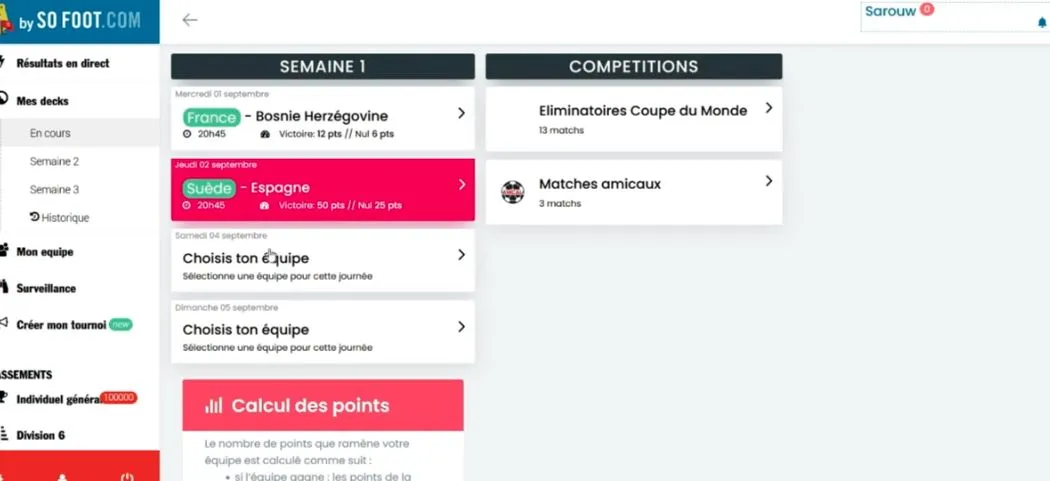Screen dimensions: 1050x481
Task: Open Surveillance
Action: click(x=46, y=288)
